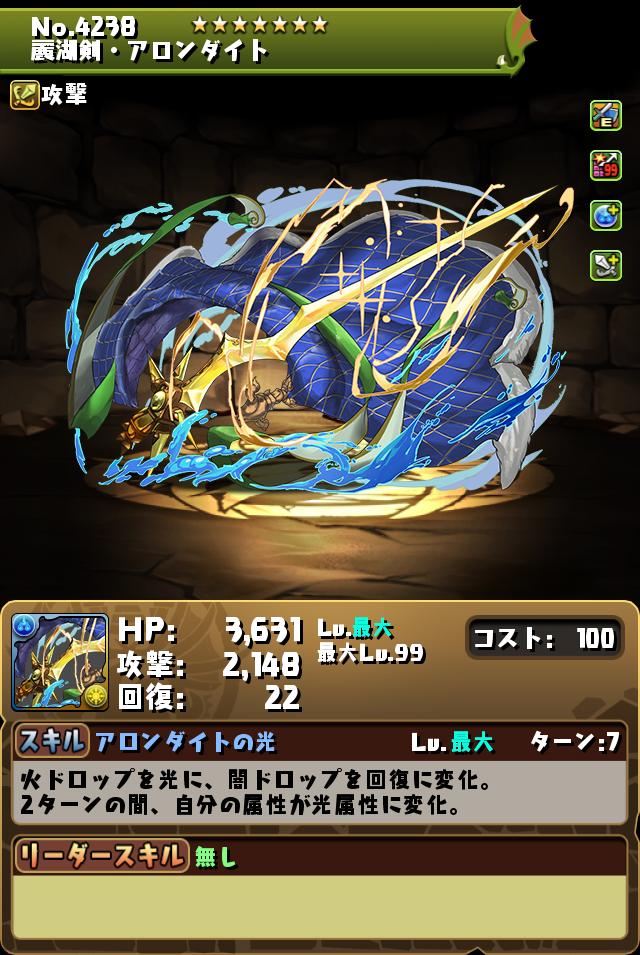Open the アロンダイトの光 skill panel
640x955 pixels.
[x=319, y=773]
